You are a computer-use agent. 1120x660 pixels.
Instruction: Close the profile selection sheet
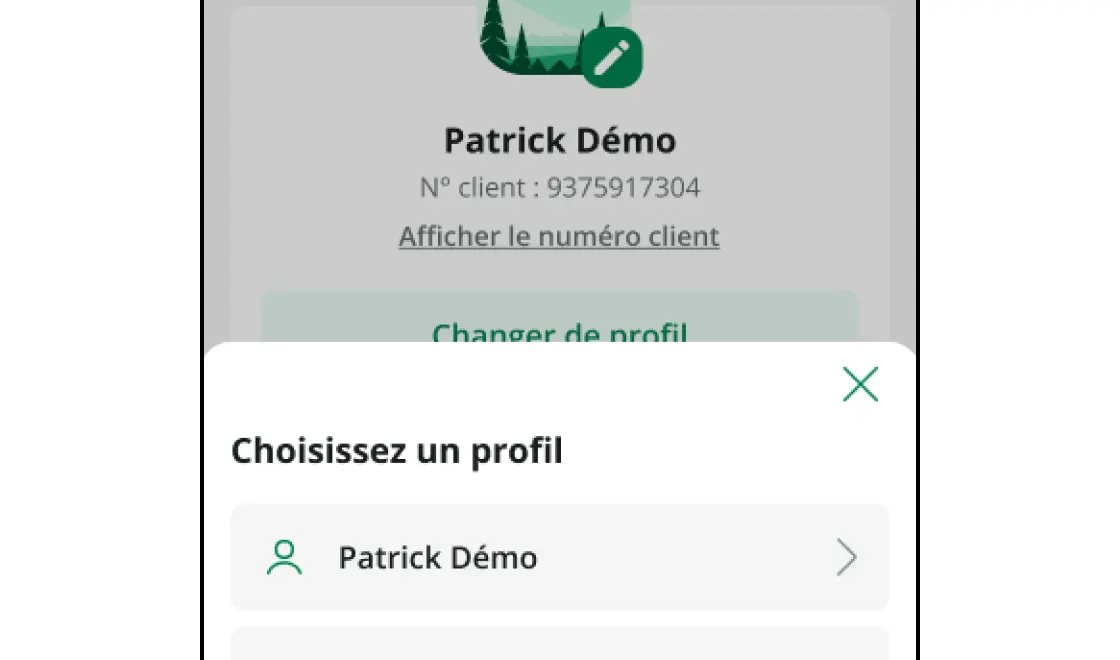click(x=860, y=384)
